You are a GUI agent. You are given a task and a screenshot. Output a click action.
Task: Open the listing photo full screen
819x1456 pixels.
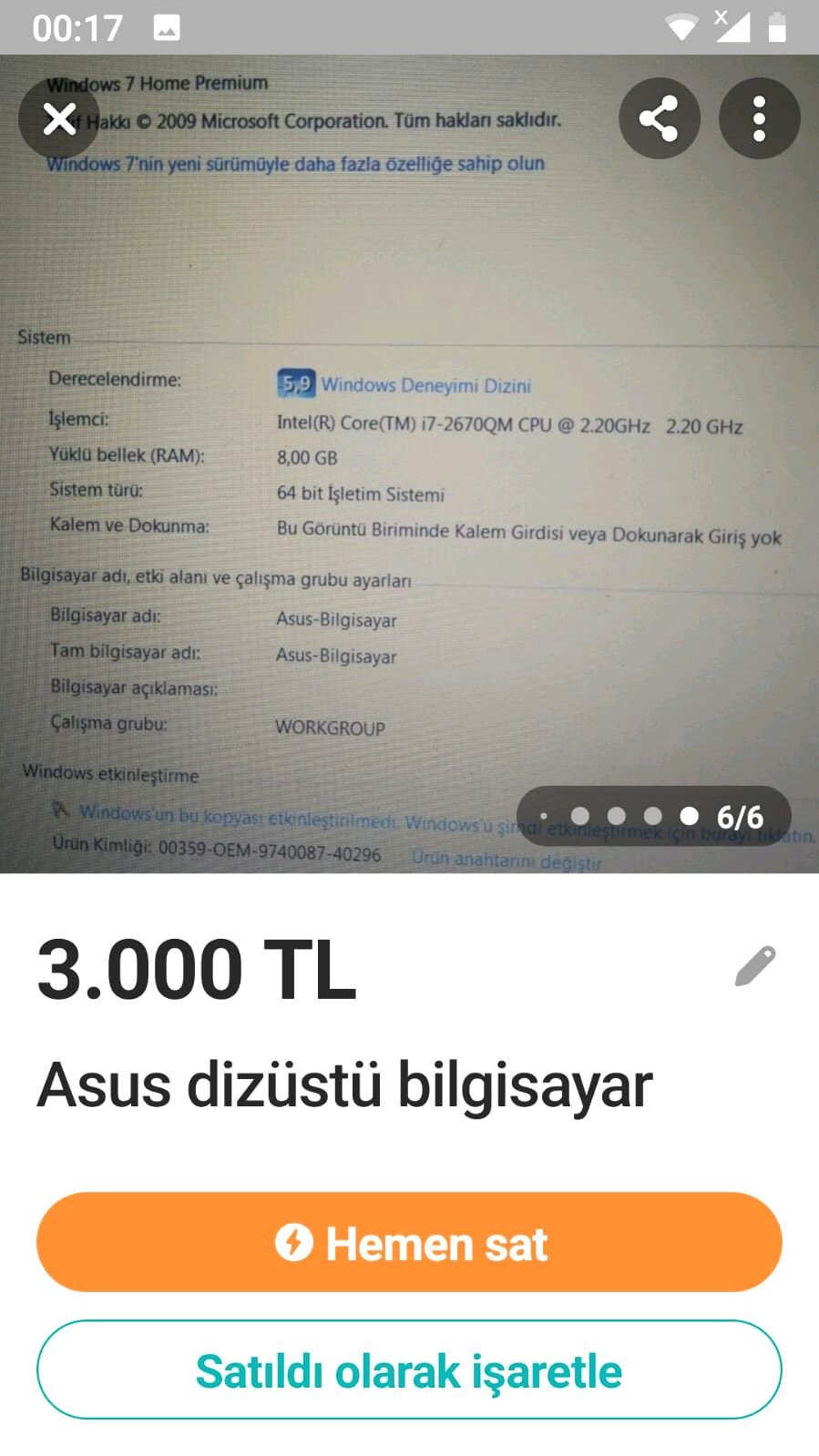409,463
